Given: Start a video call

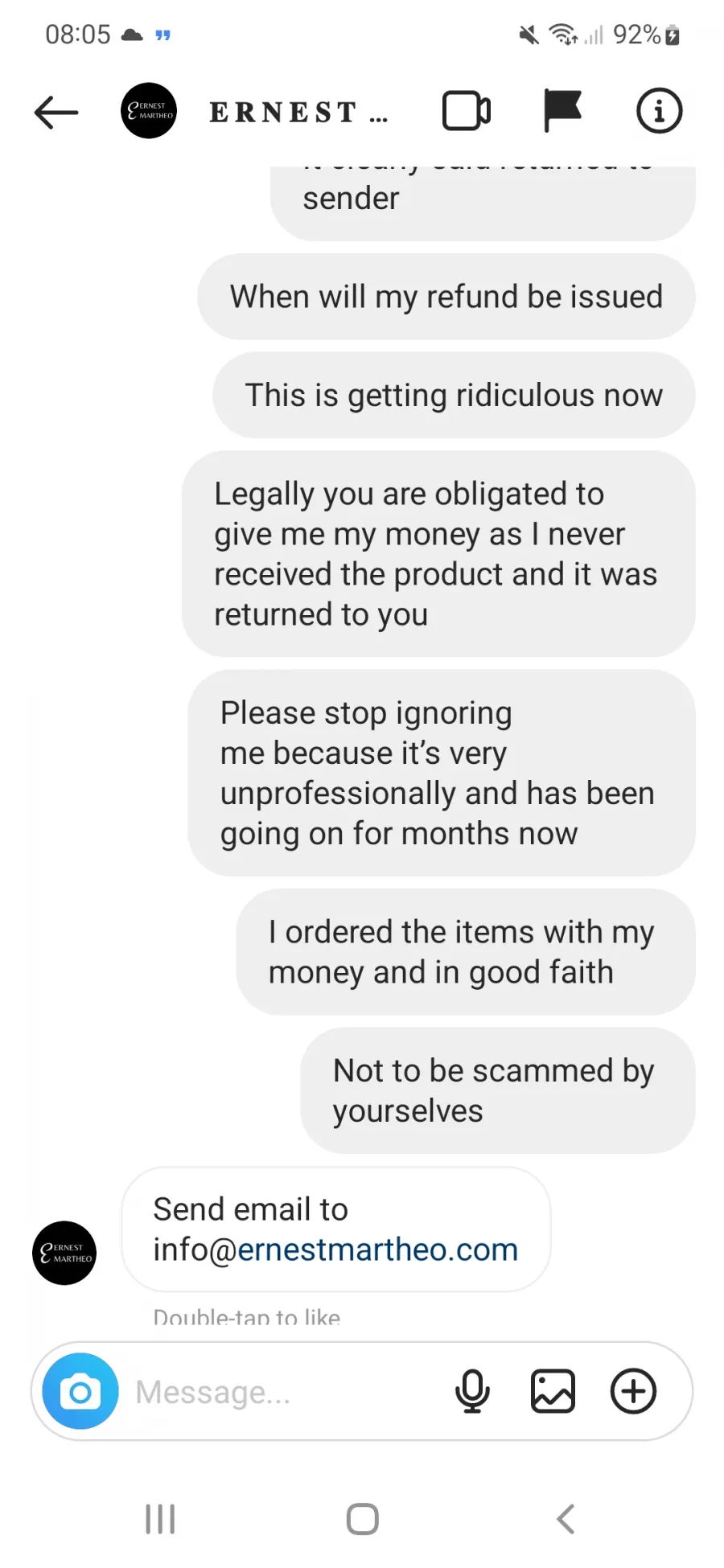Looking at the screenshot, I should pos(467,111).
